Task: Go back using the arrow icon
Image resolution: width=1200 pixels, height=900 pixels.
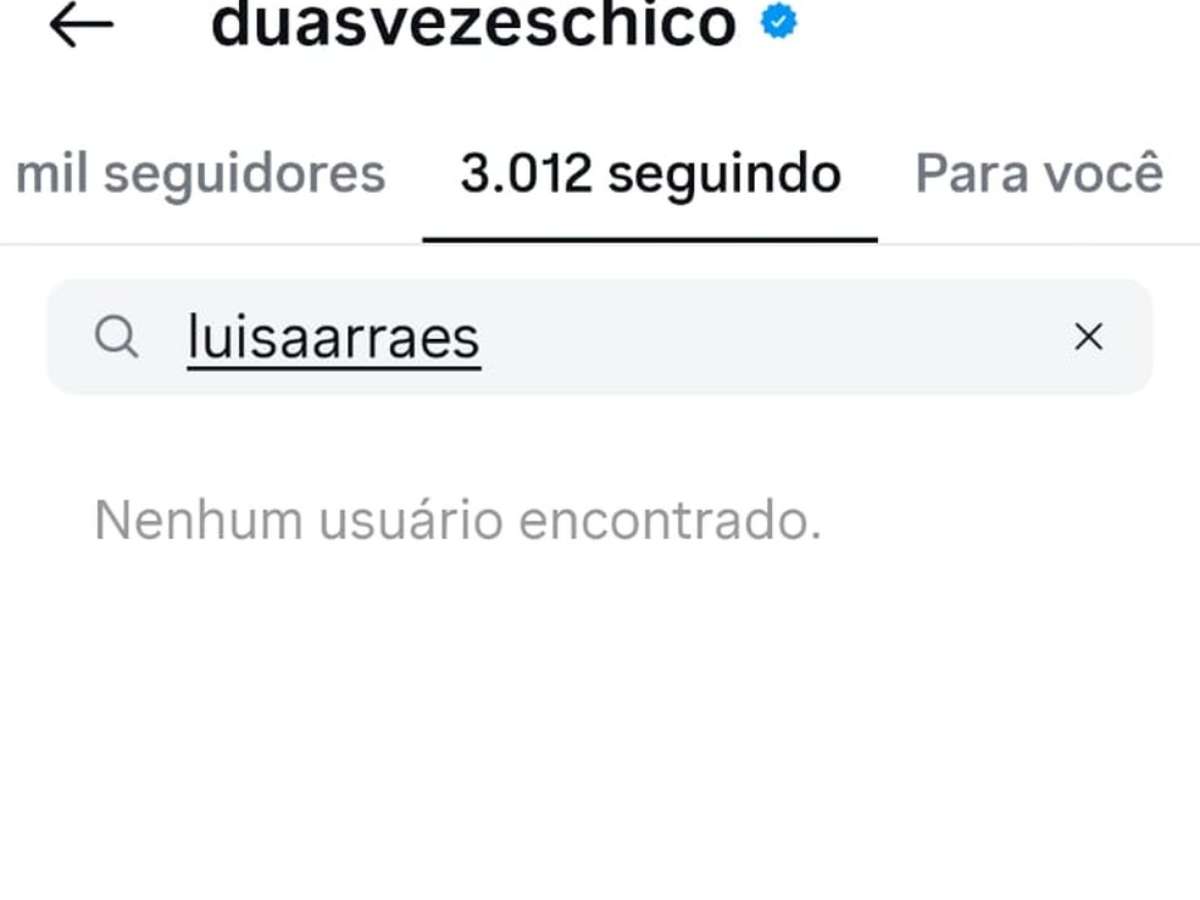Action: point(82,27)
